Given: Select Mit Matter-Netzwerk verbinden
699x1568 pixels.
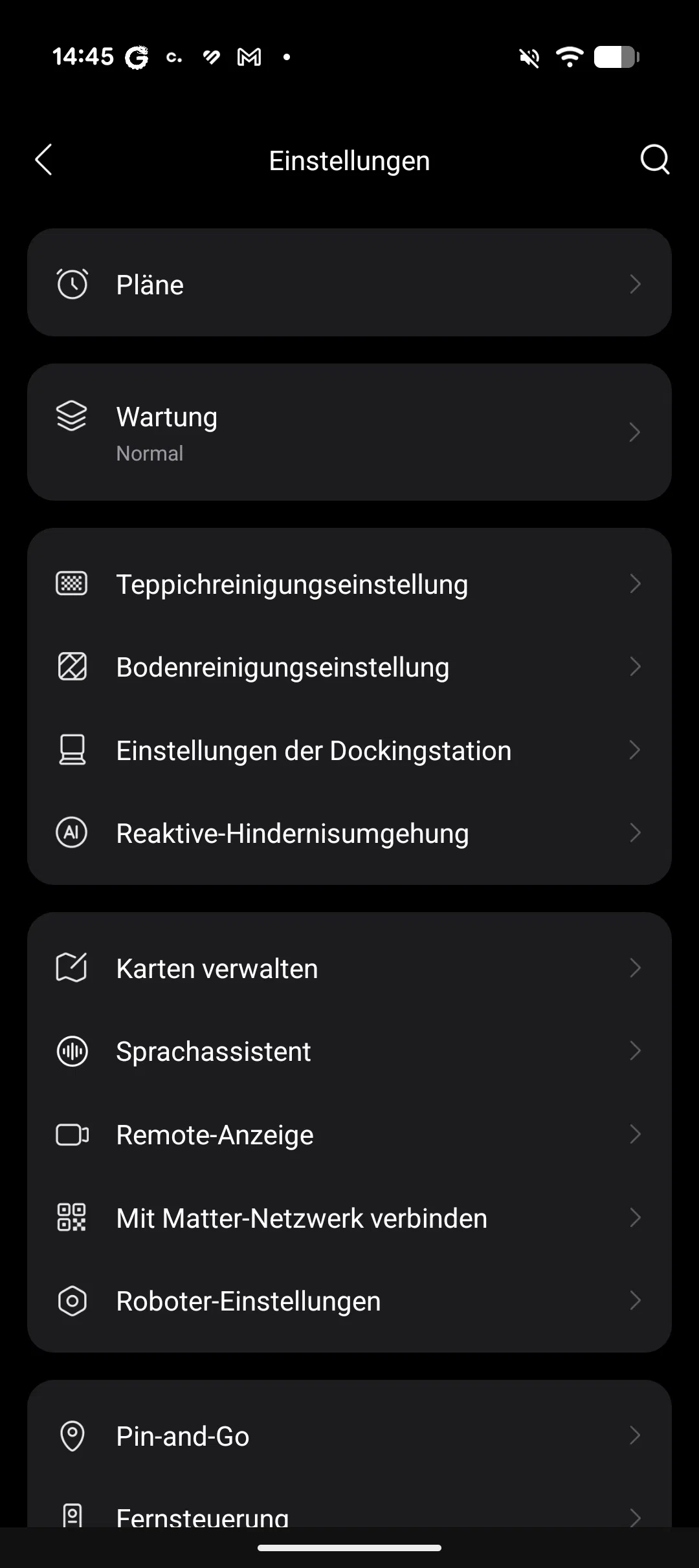Looking at the screenshot, I should coord(349,1218).
